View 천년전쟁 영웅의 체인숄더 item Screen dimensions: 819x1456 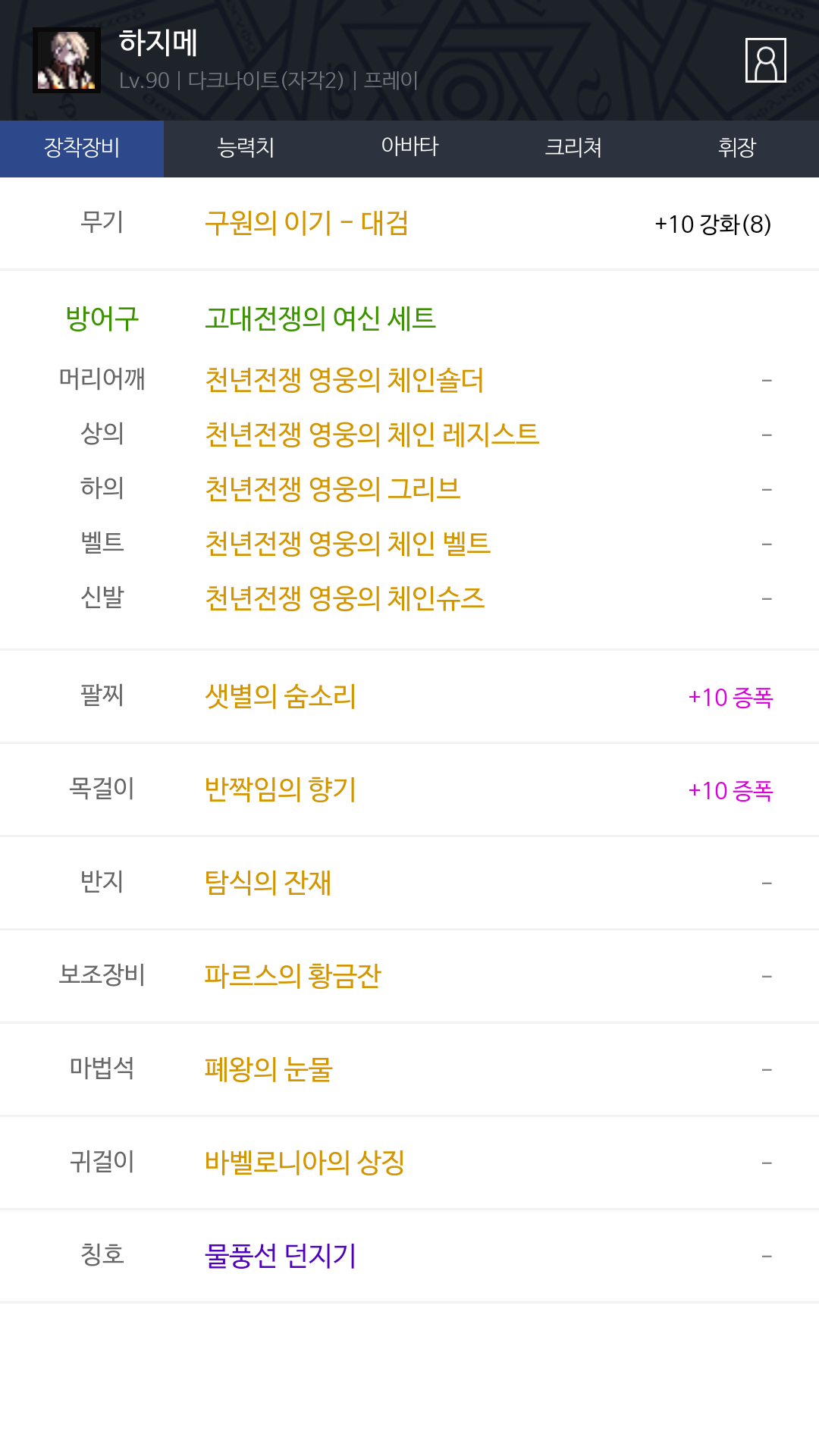click(344, 380)
